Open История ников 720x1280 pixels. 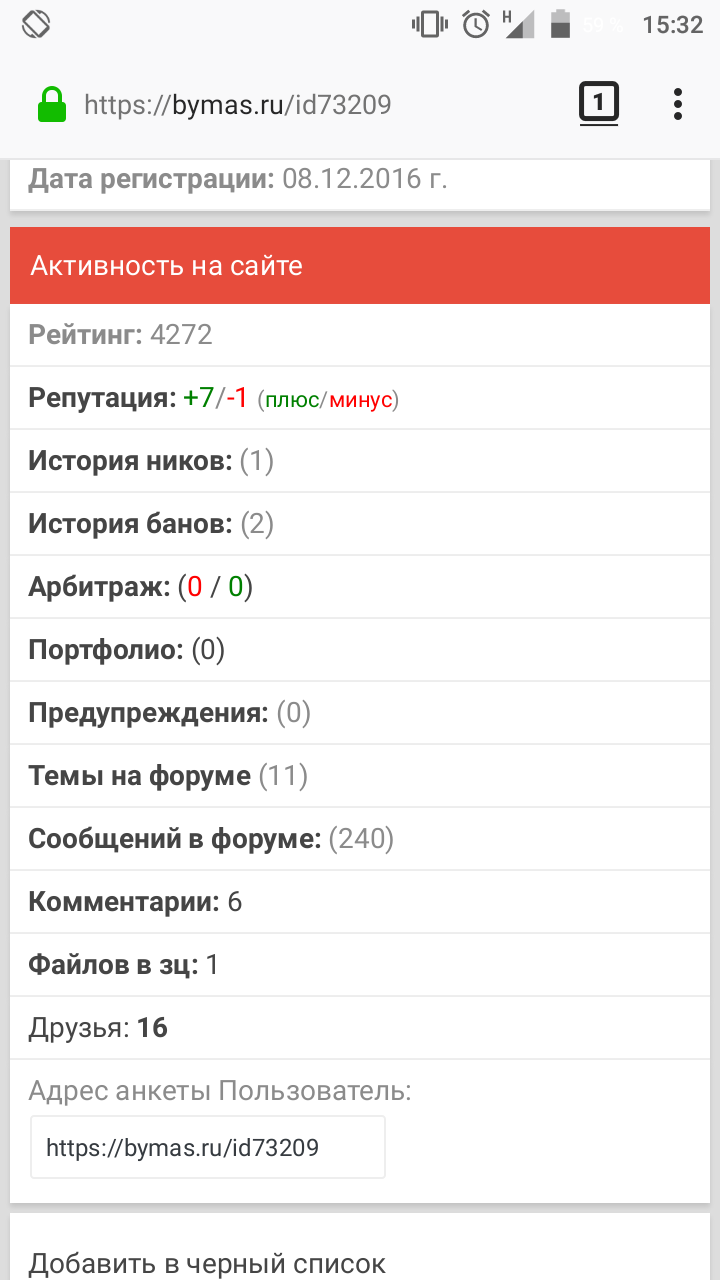pos(150,461)
